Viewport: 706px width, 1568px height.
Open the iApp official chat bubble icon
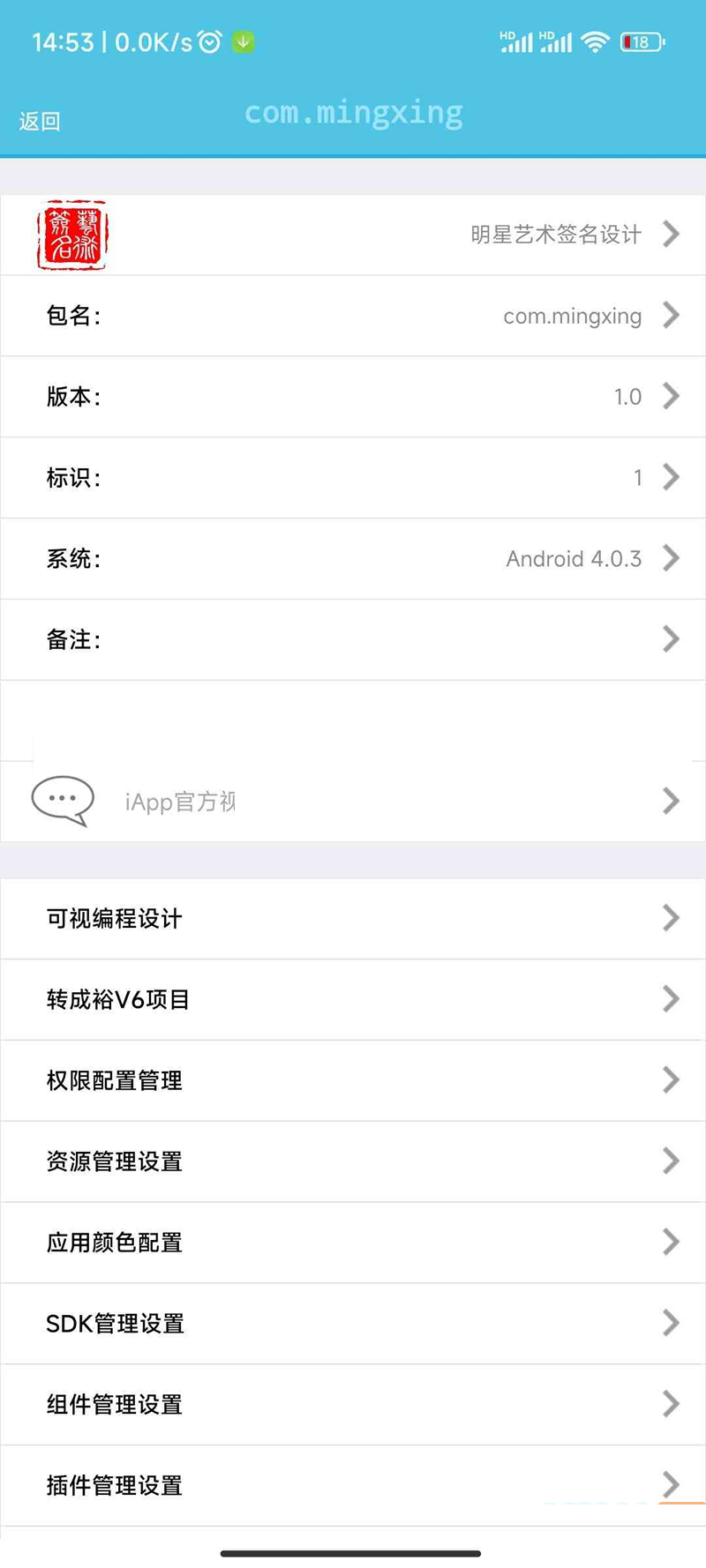[62, 801]
